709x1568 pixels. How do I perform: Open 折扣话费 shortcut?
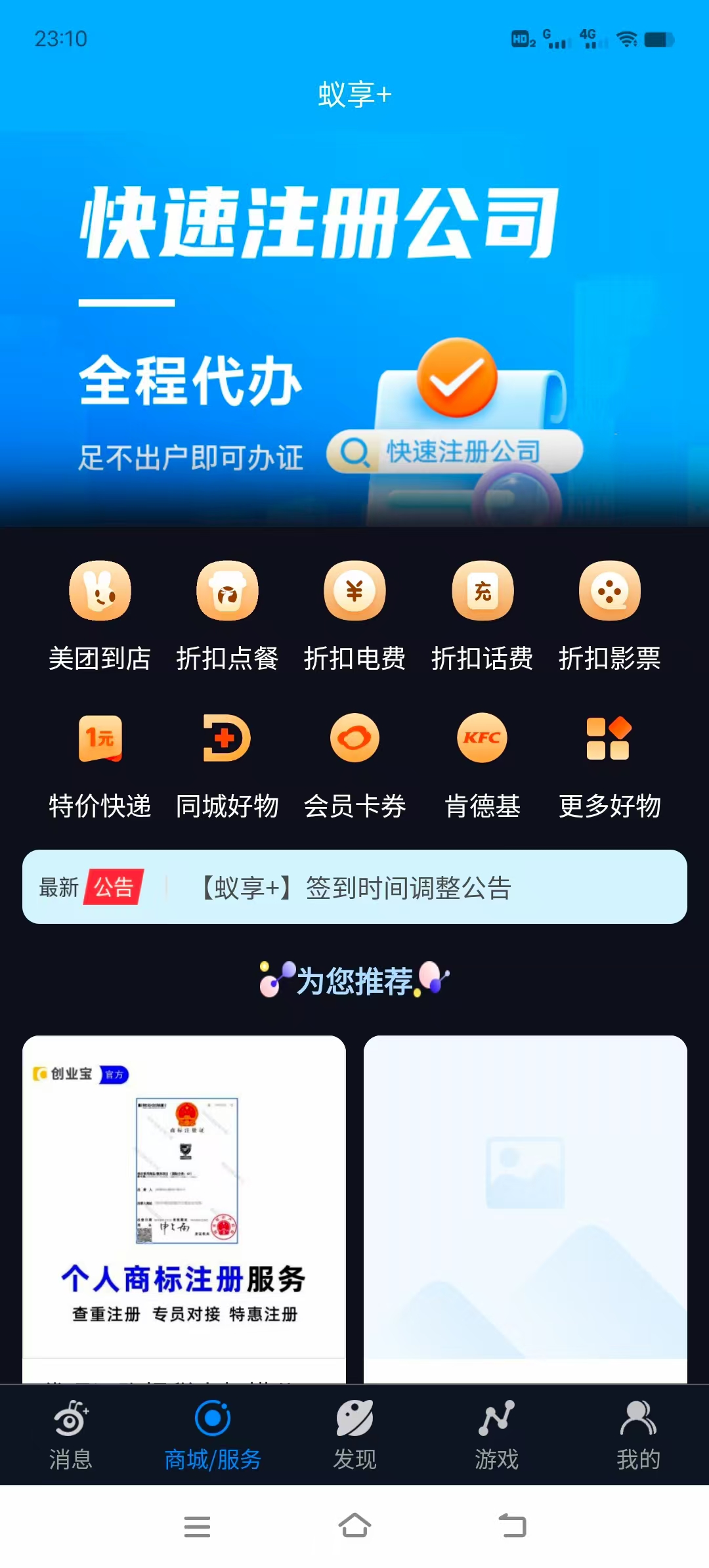pos(482,616)
